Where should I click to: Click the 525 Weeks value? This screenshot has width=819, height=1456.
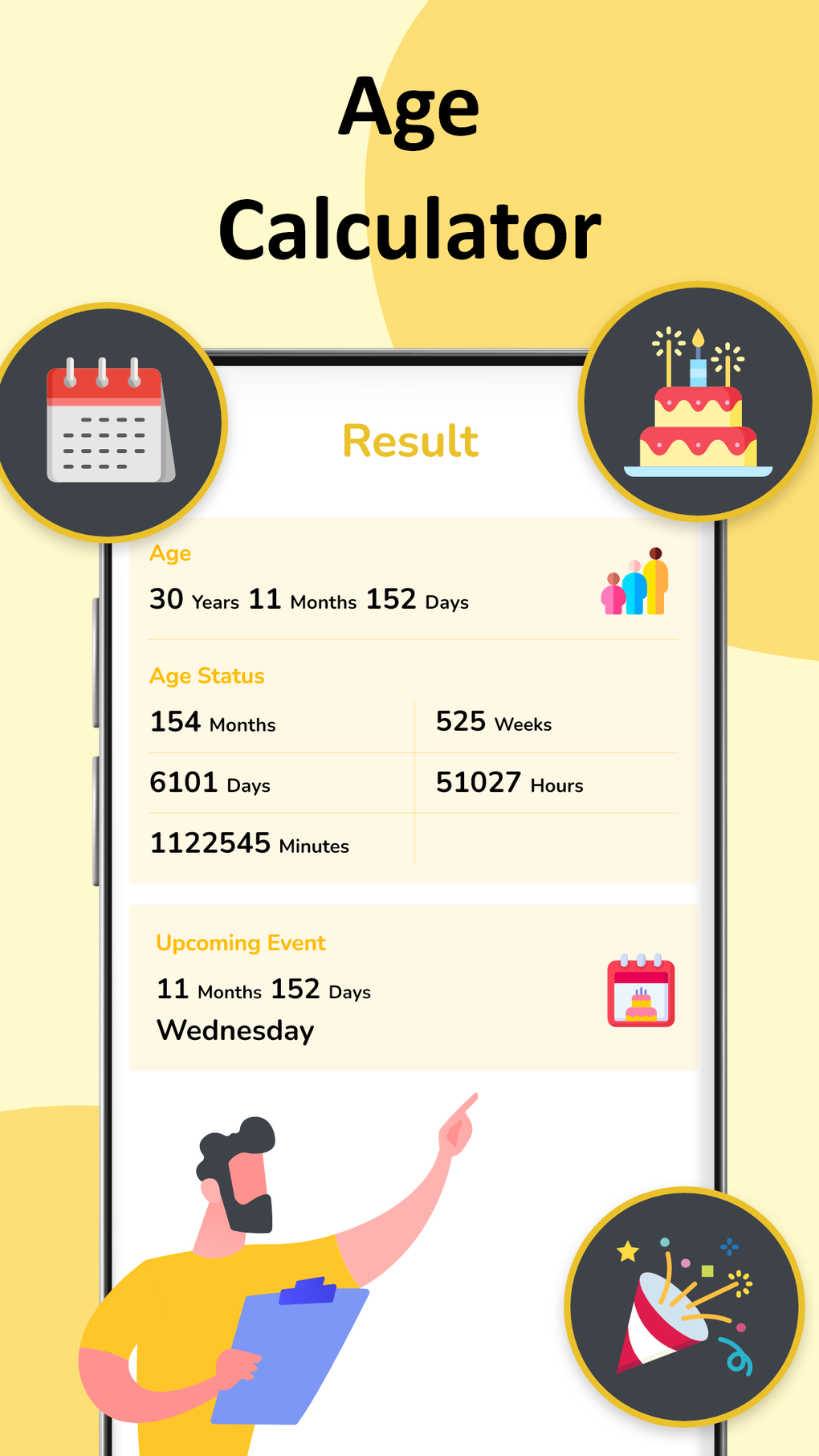[492, 720]
